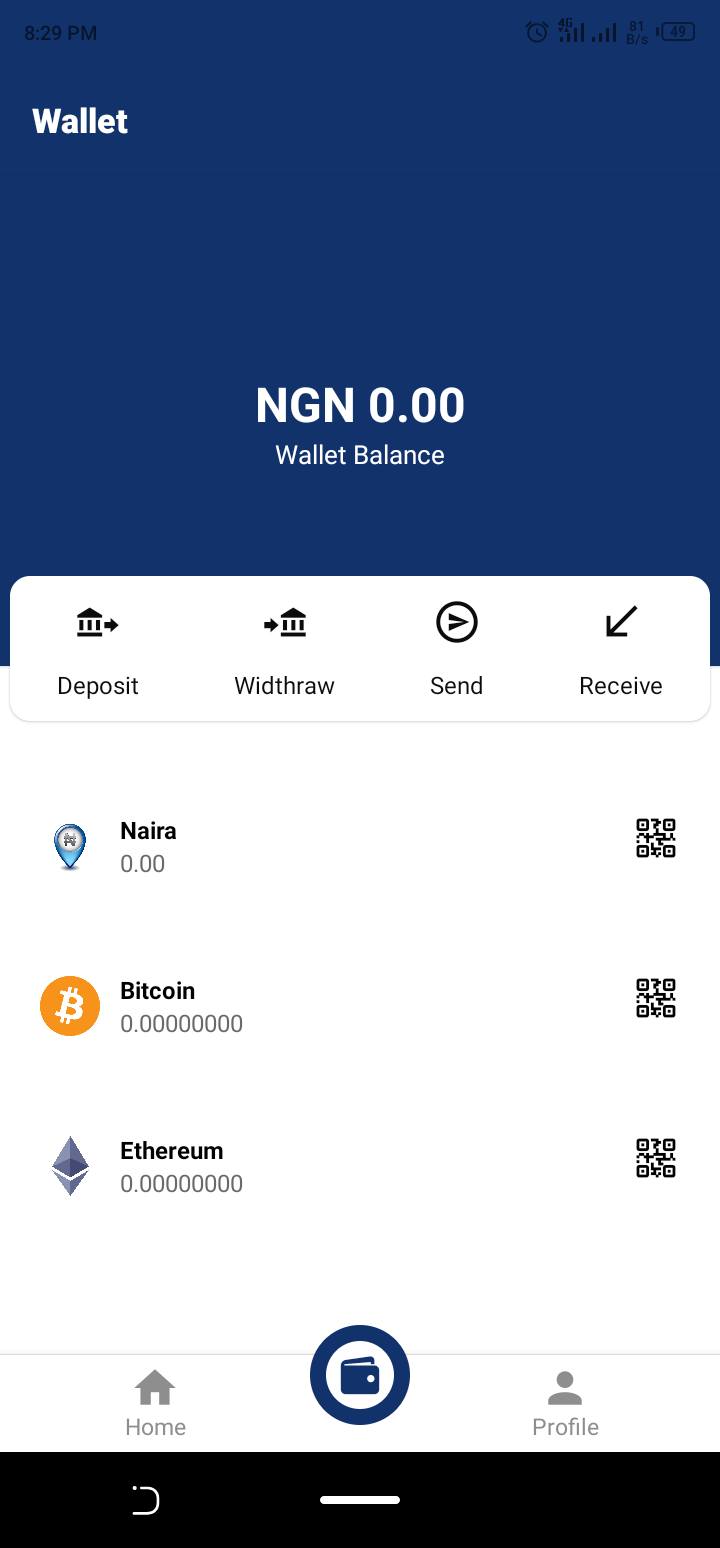Show the QR code for Bitcoin
Screen dimensions: 720x1548
tap(656, 998)
